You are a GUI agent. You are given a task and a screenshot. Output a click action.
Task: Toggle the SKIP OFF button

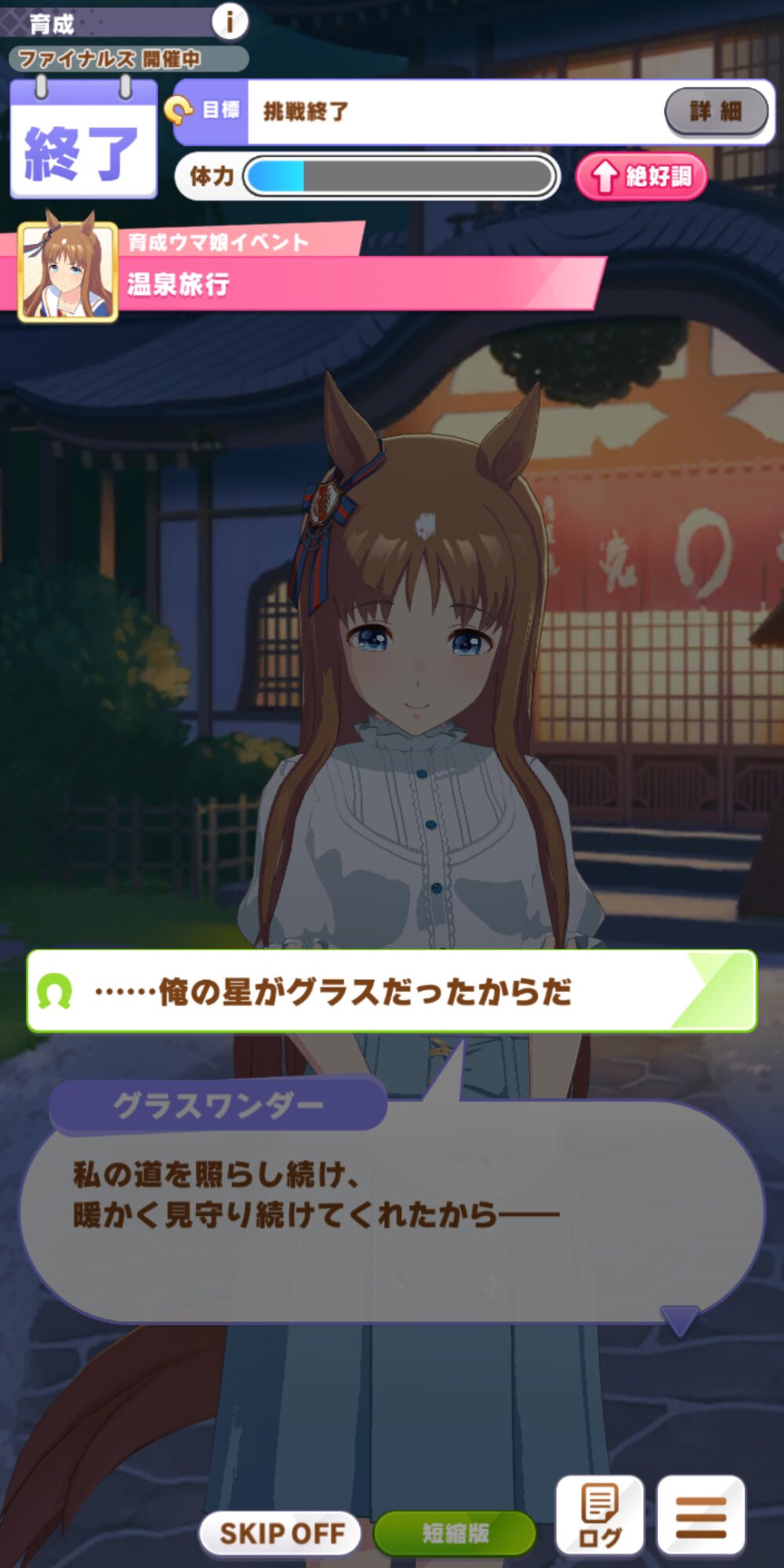coord(281,1532)
